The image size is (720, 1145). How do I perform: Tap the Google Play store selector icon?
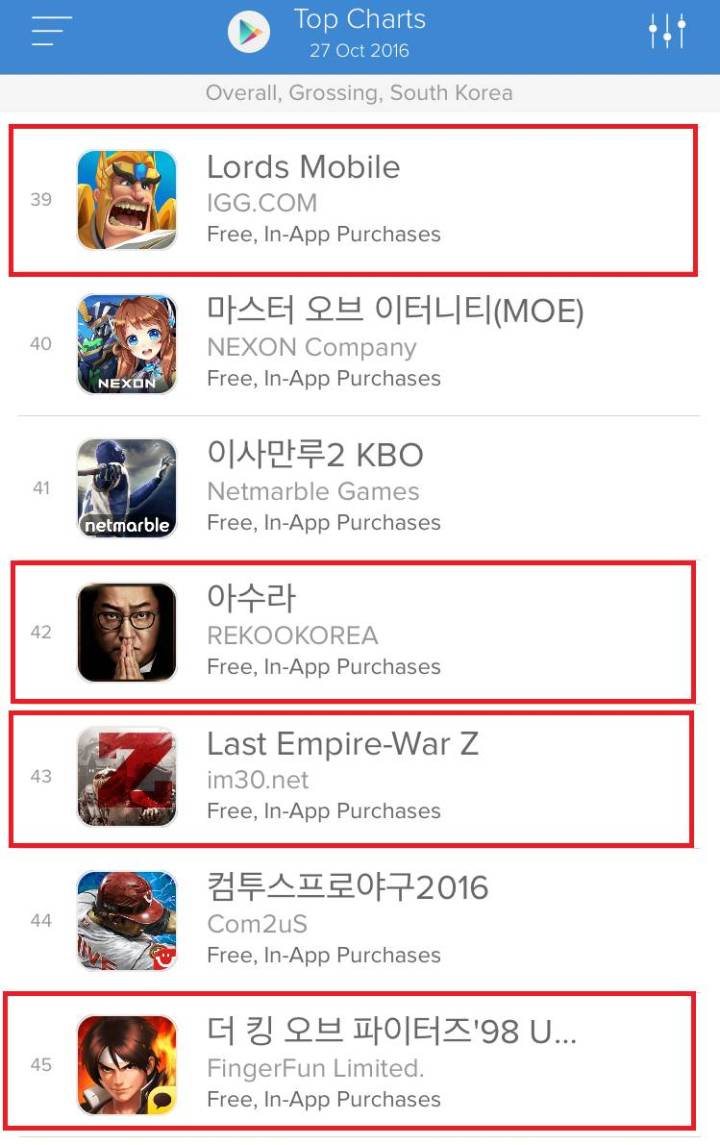pyautogui.click(x=249, y=34)
